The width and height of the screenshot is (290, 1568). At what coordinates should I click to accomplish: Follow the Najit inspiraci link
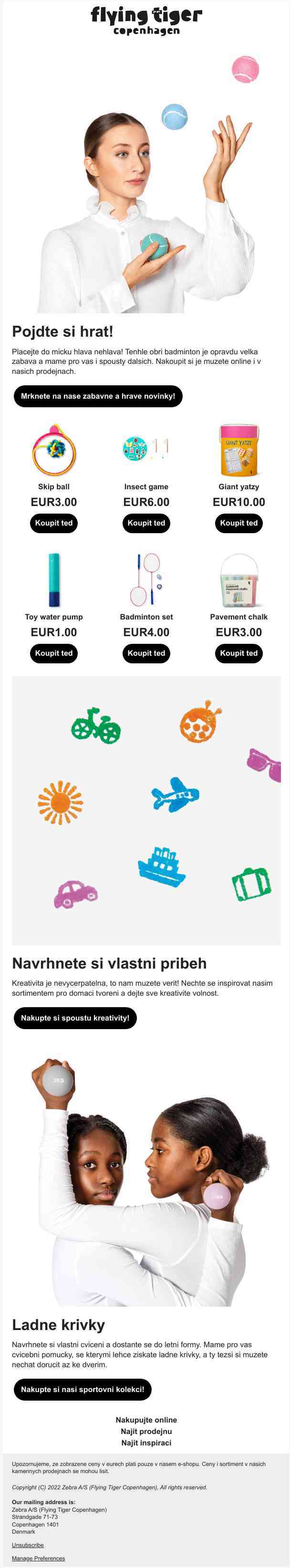point(146,1443)
